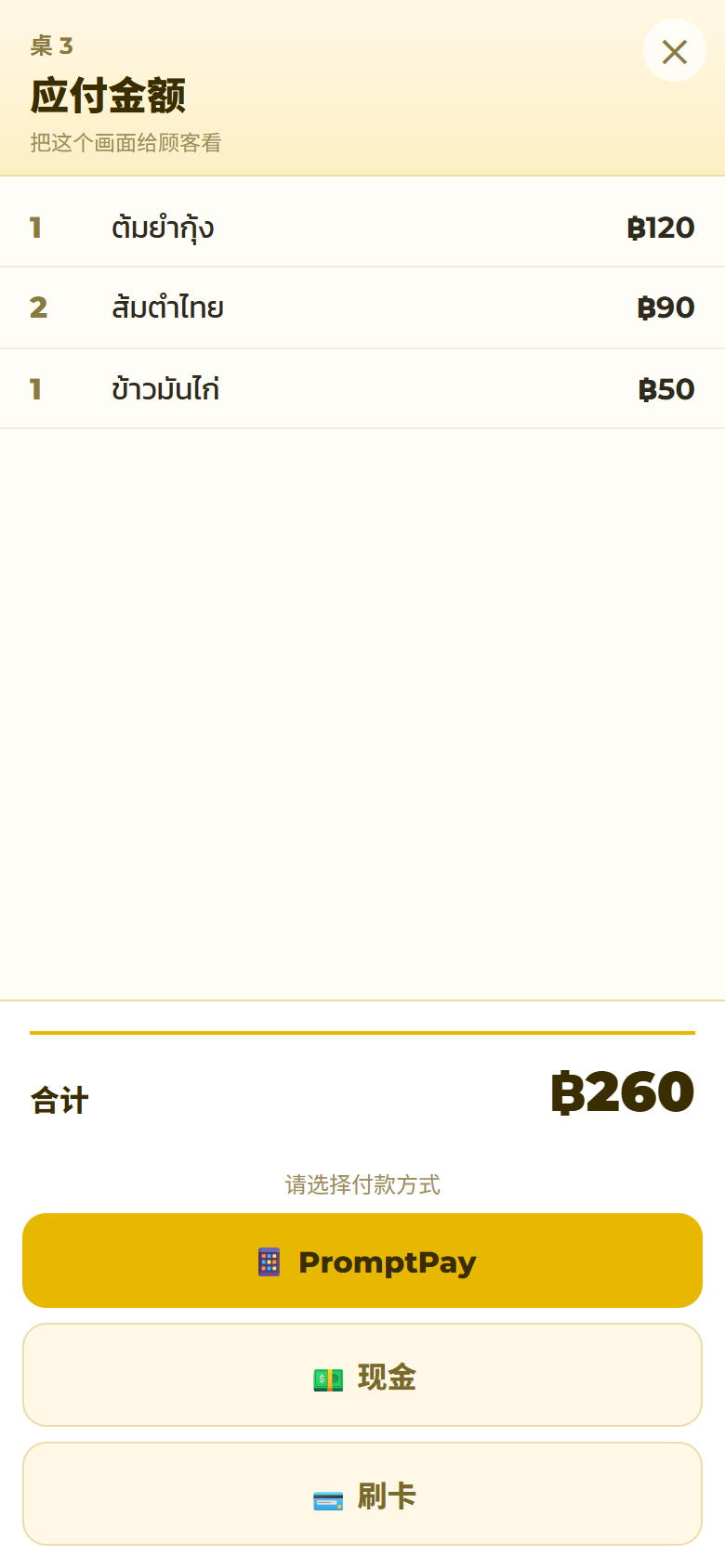Pay with PromptPay
This screenshot has height=1568, width=725.
(362, 1261)
